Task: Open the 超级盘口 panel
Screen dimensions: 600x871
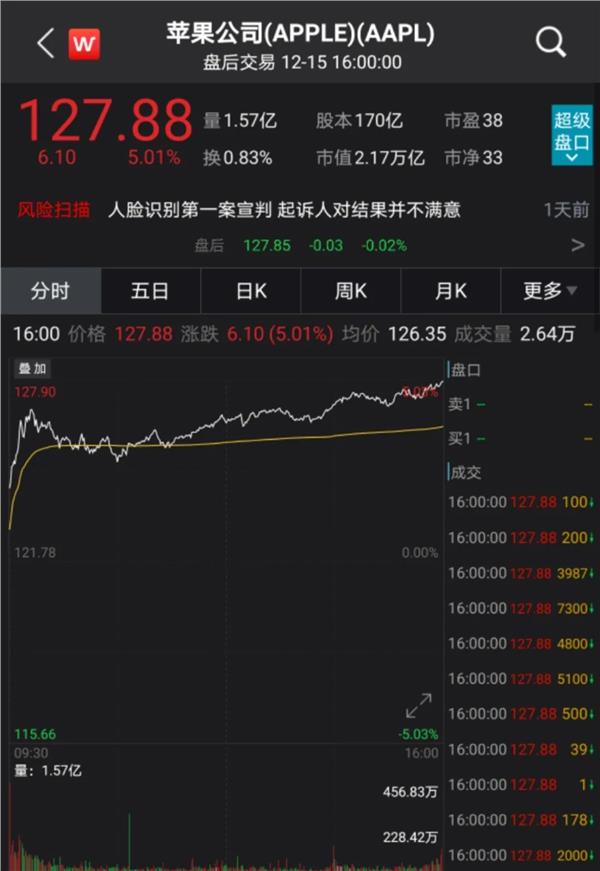Action: coord(572,136)
